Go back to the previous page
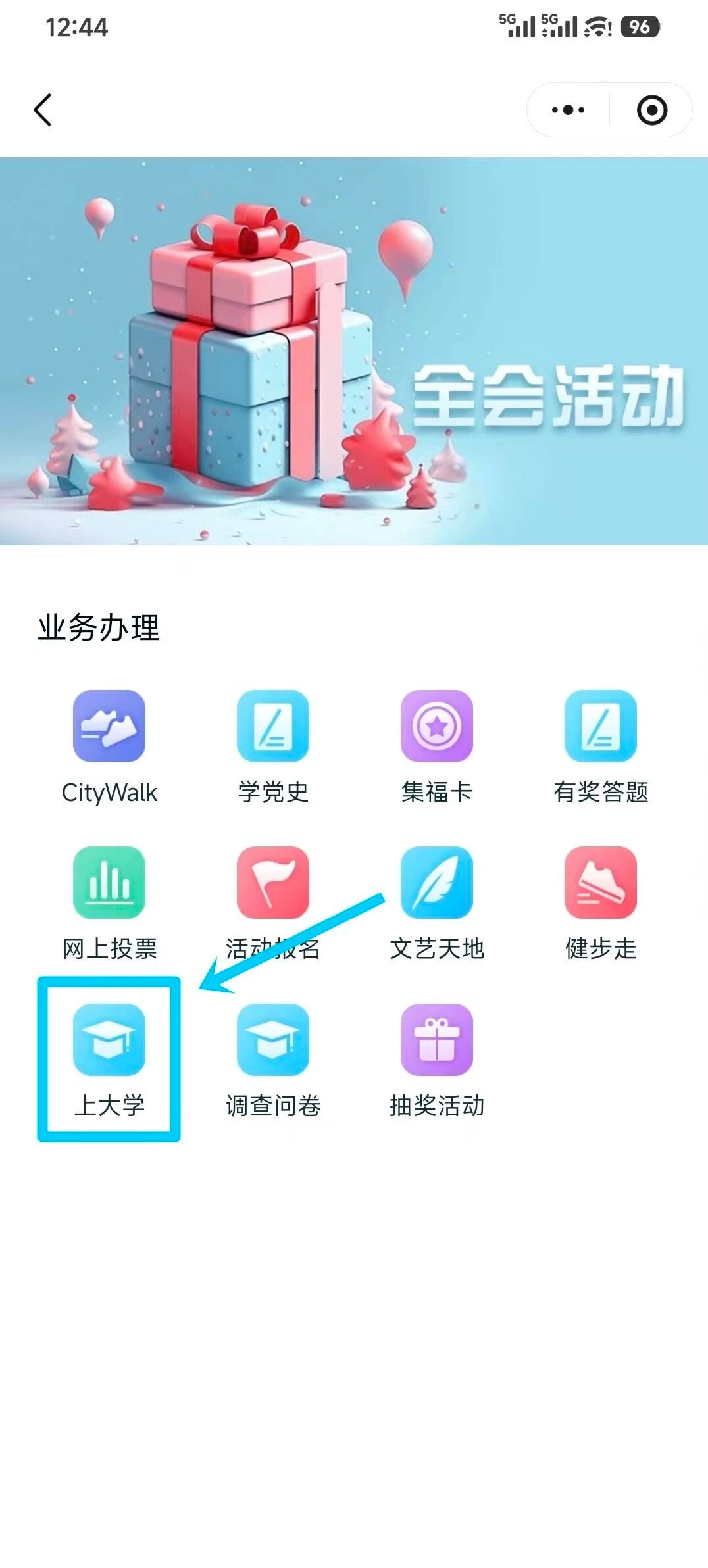This screenshot has height=1568, width=708. [43, 110]
